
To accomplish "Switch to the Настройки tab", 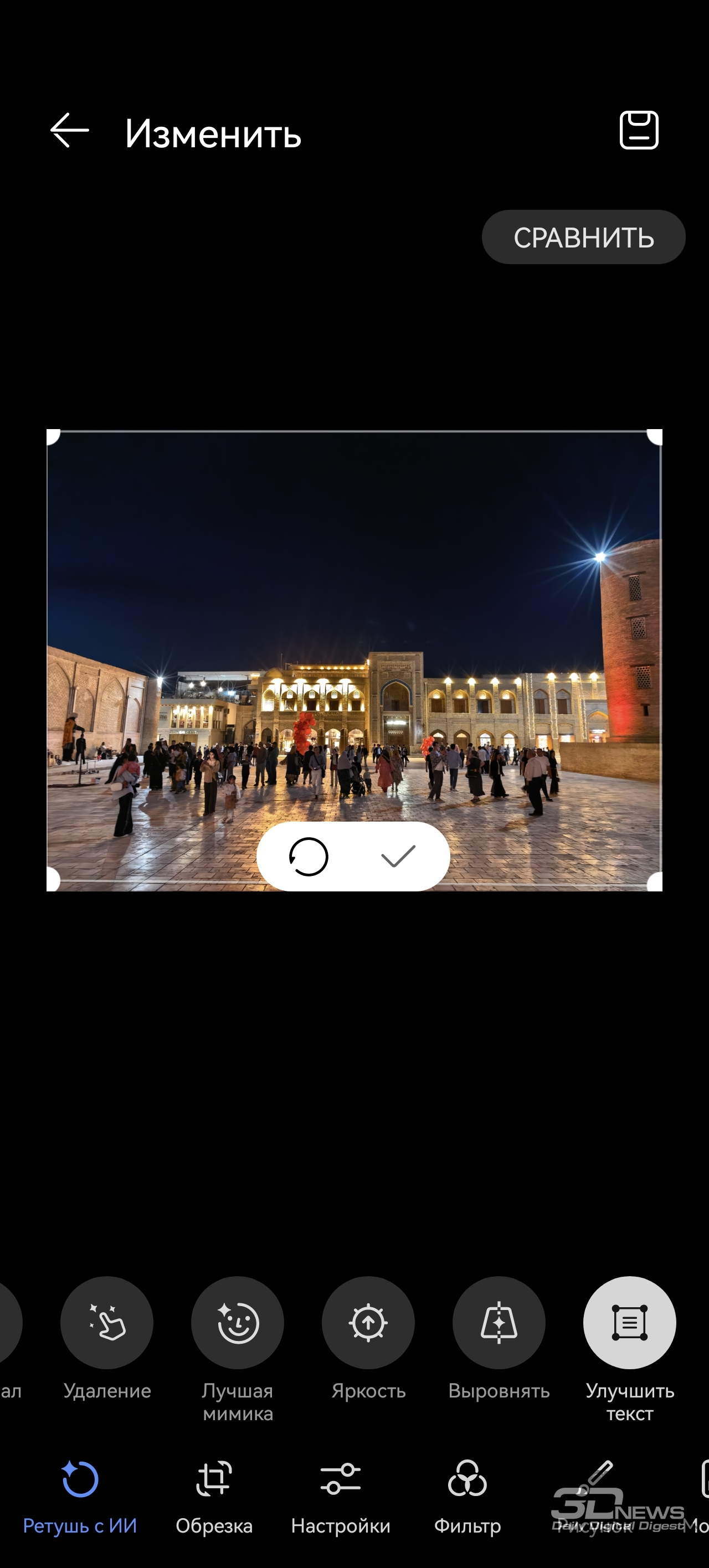I will pos(341,1495).
